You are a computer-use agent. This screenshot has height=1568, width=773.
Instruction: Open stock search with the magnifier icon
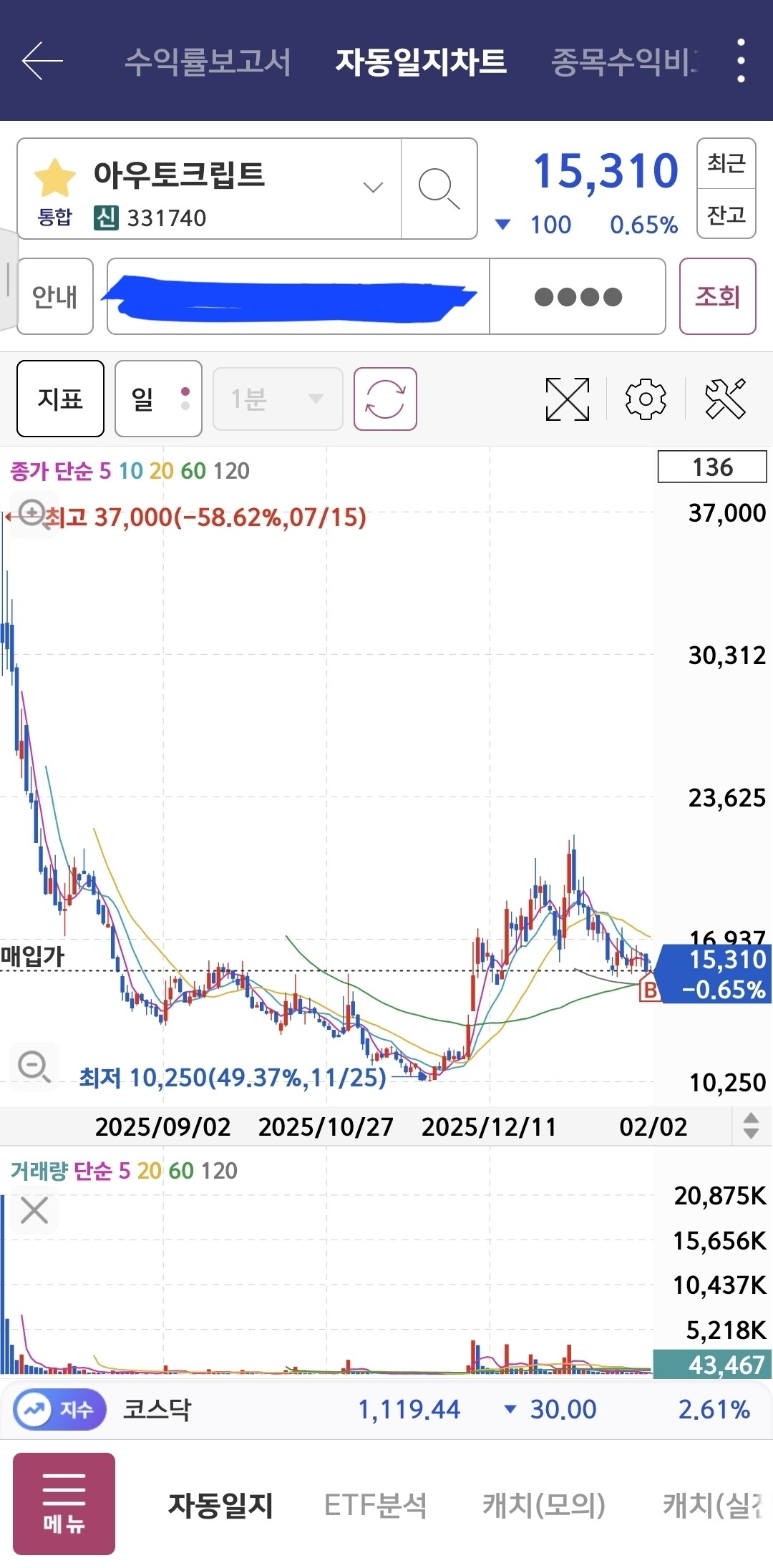coord(439,188)
